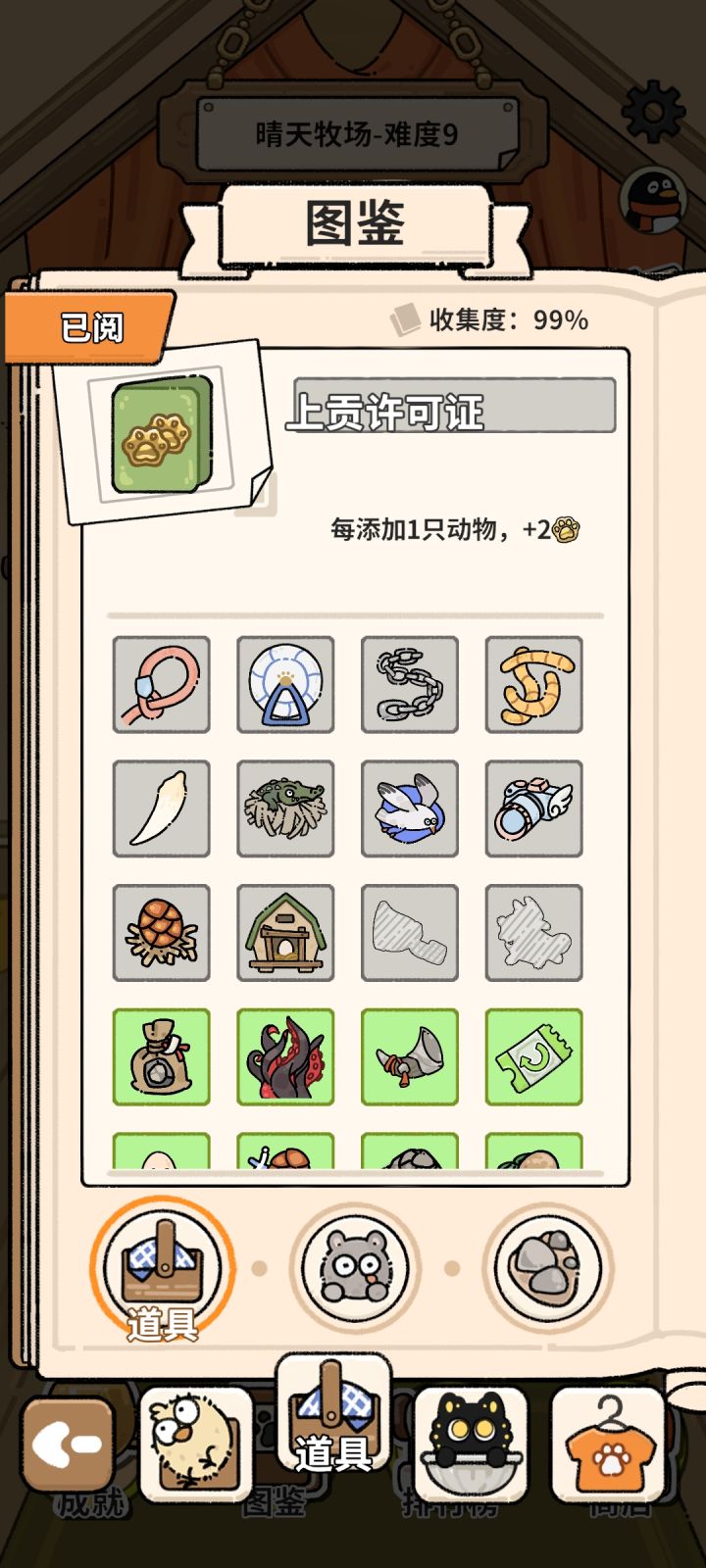Open the birdhouse with egg entry
The image size is (706, 1568).
[x=284, y=933]
